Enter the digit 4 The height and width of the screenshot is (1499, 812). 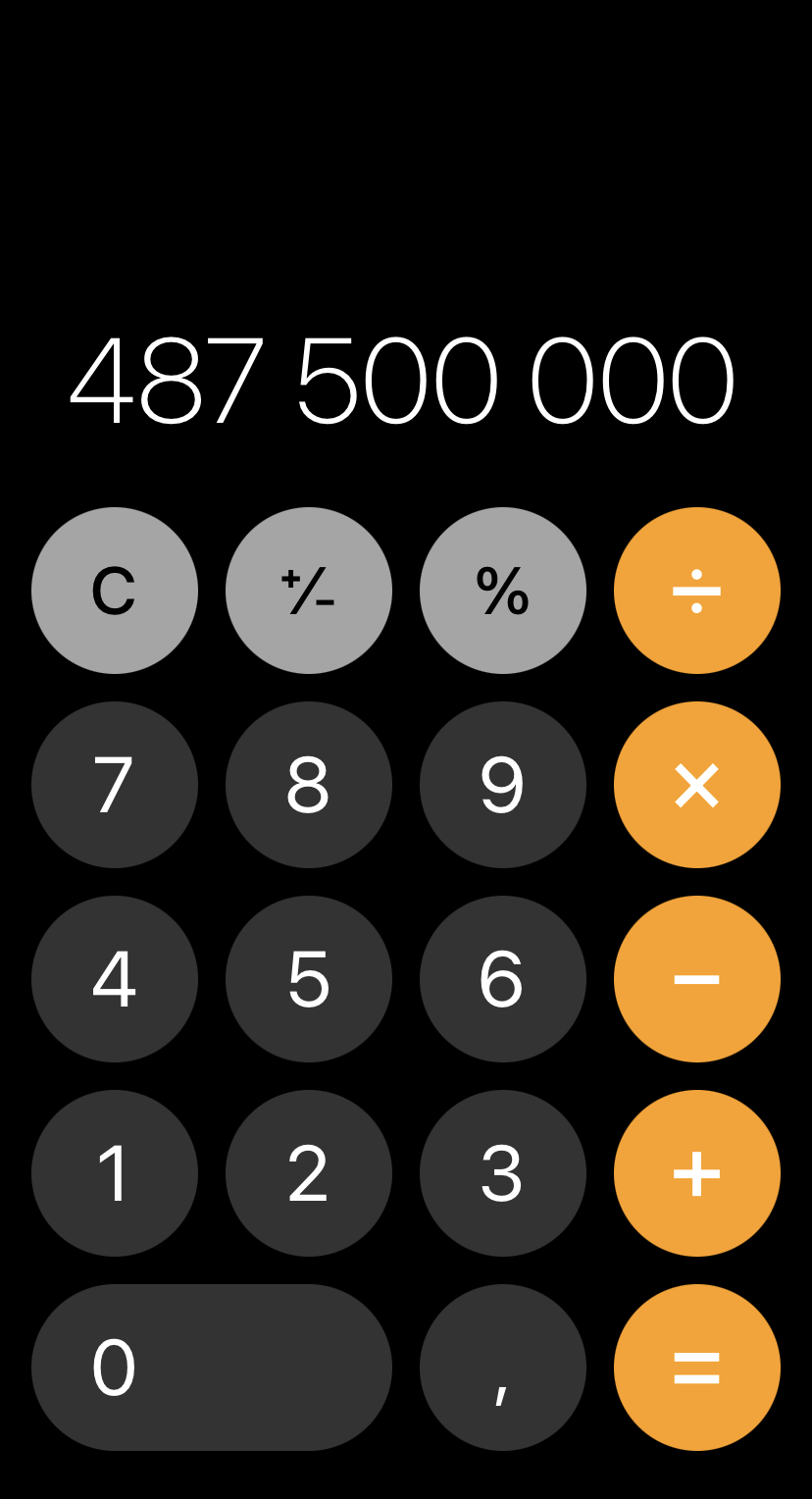pos(115,979)
